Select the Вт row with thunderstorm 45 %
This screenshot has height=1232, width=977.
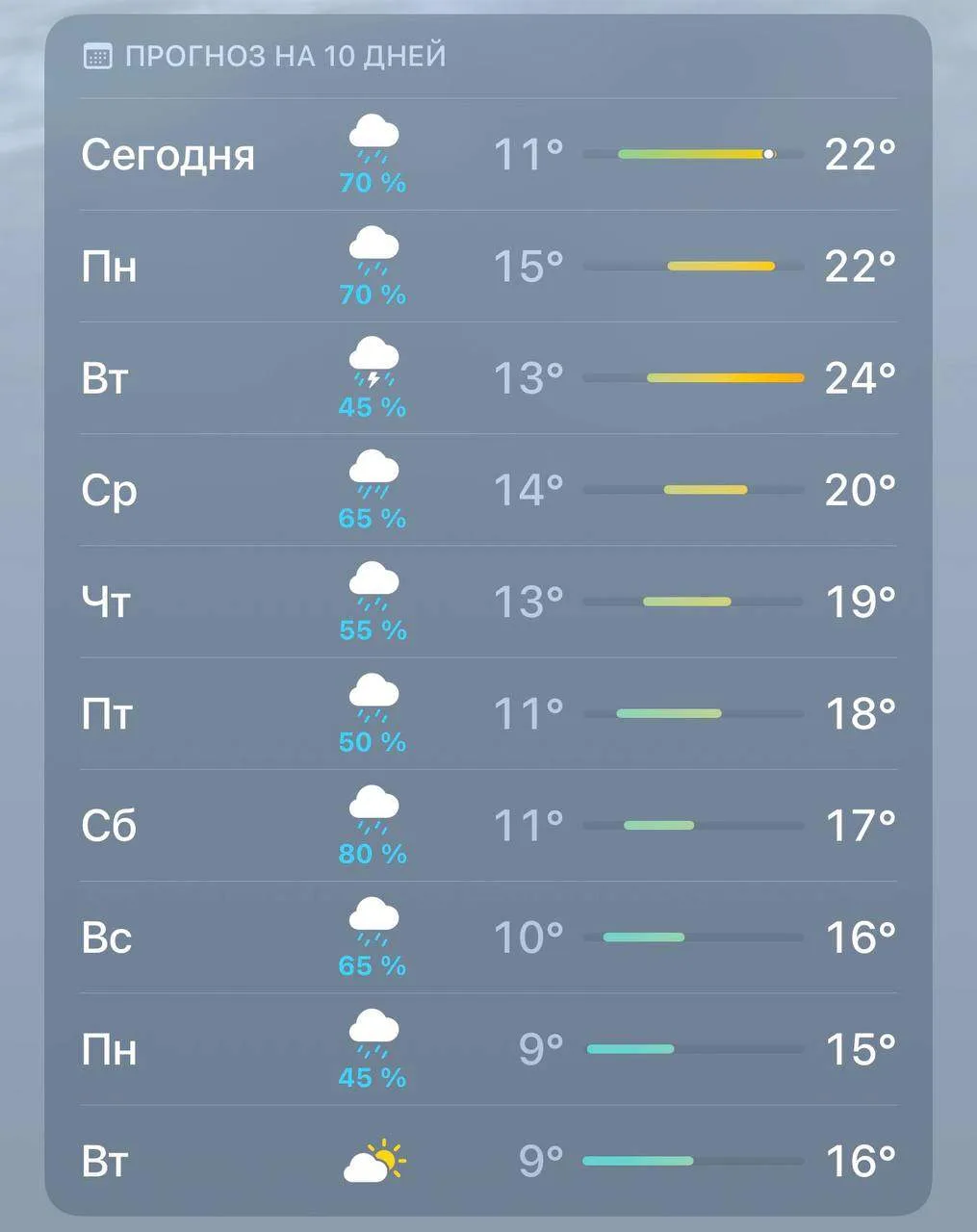[488, 378]
